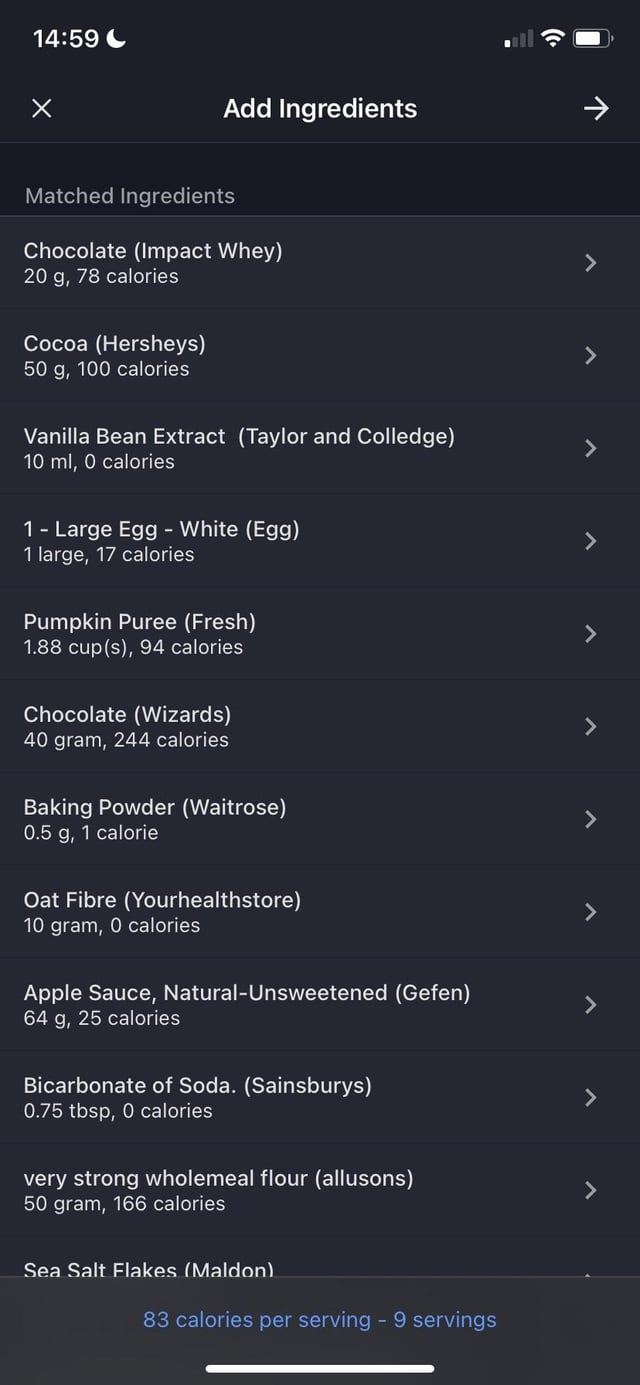
Task: View Pumpkin Puree (Fresh) details
Action: point(320,634)
